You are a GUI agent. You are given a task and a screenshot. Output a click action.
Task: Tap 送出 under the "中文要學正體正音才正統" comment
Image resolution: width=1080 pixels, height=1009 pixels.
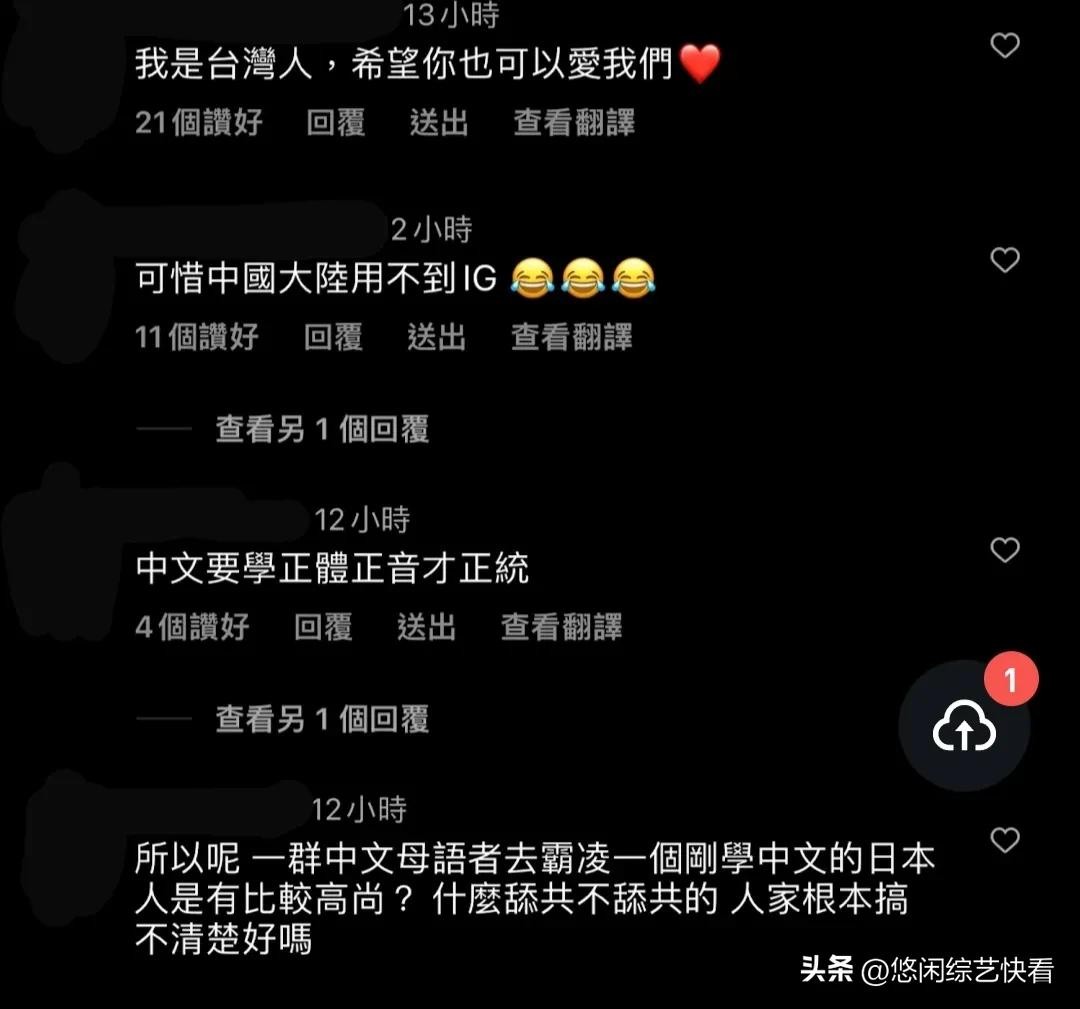pyautogui.click(x=427, y=627)
